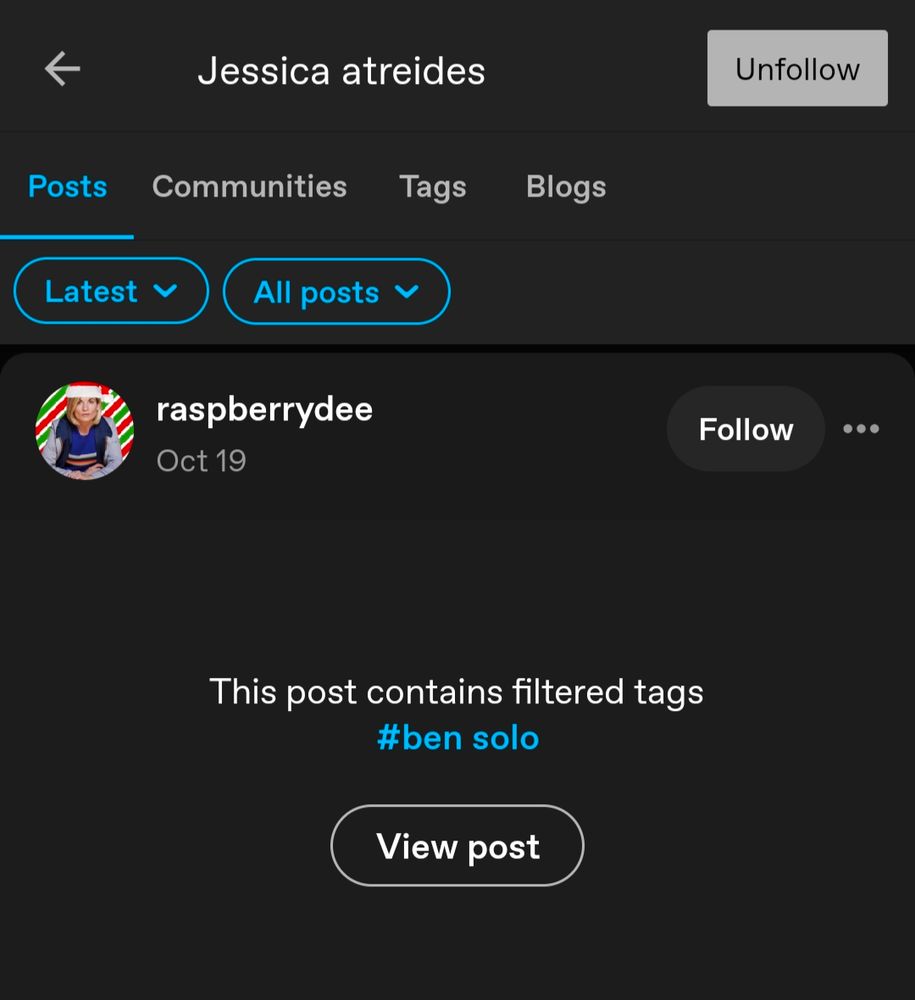Image resolution: width=915 pixels, height=1000 pixels.
Task: Open the All posts filter dropdown
Action: (x=336, y=292)
